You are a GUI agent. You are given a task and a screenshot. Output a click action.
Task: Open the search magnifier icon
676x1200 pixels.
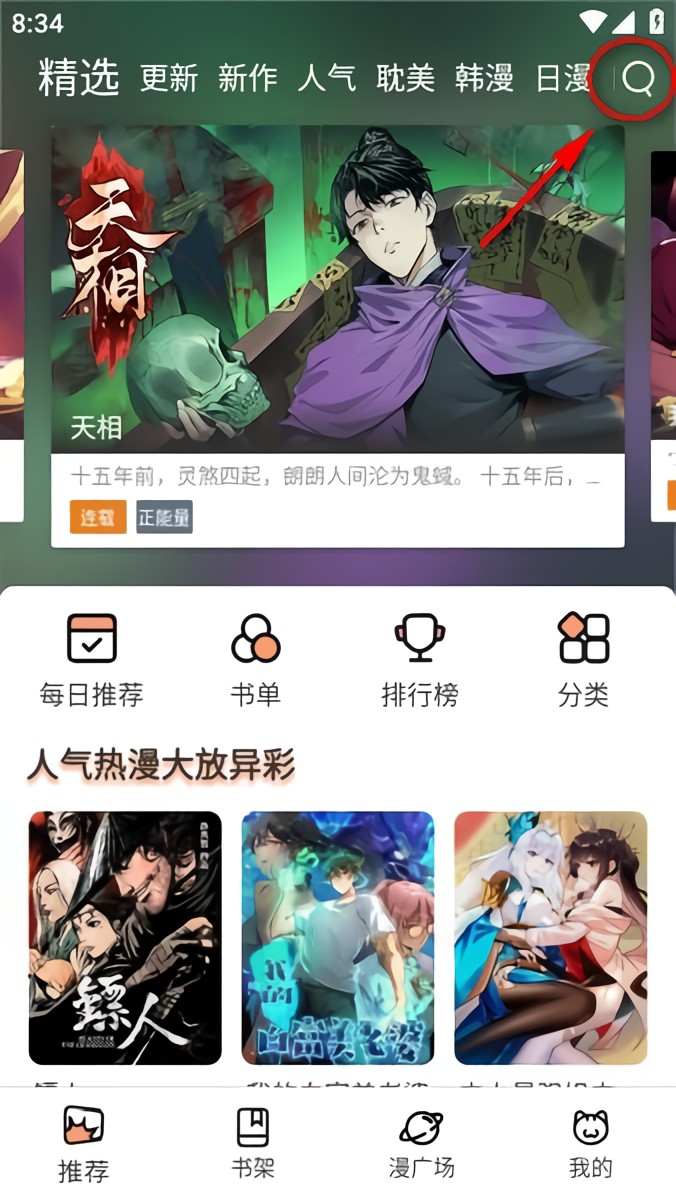638,78
